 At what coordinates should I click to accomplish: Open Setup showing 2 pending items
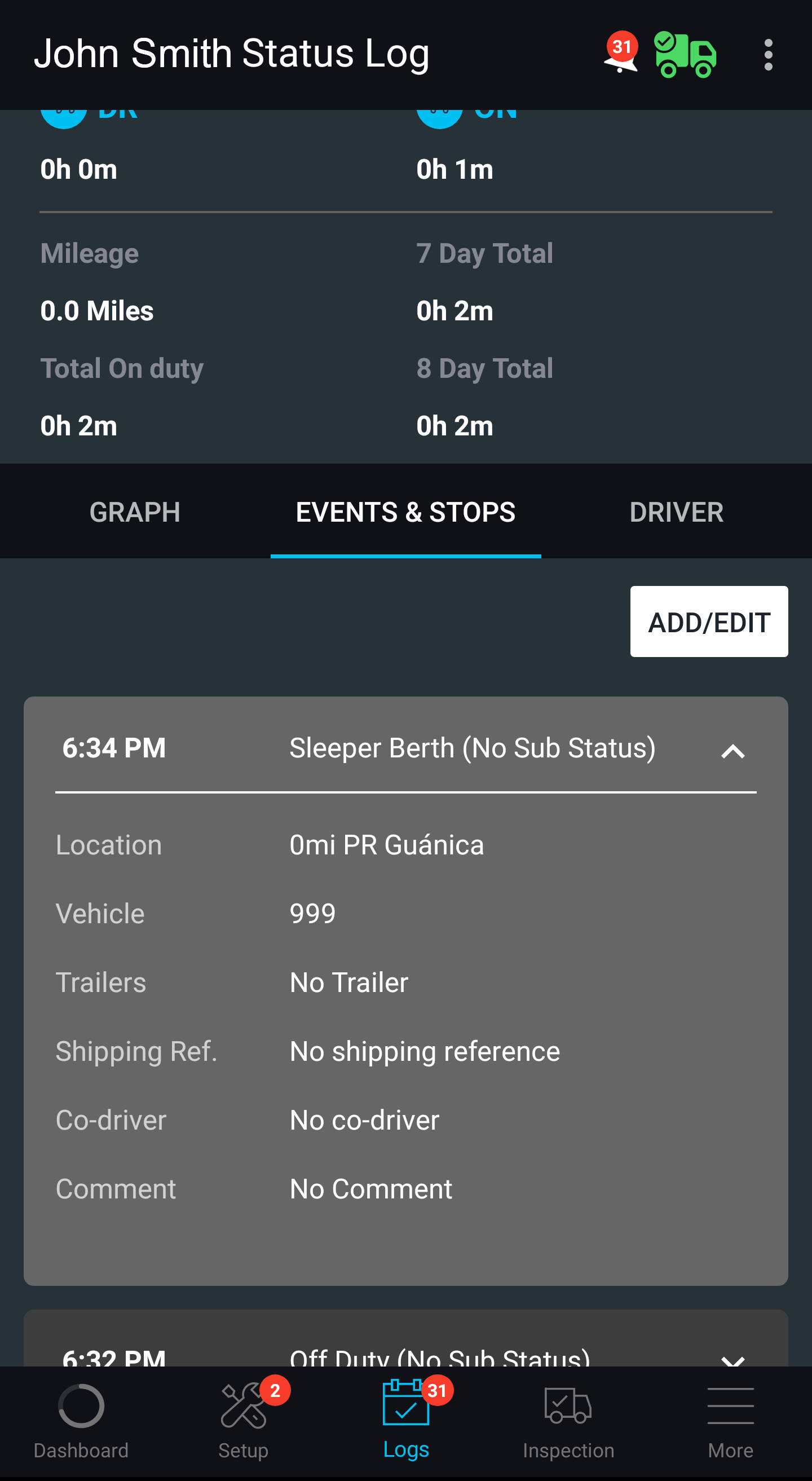pos(243,1420)
